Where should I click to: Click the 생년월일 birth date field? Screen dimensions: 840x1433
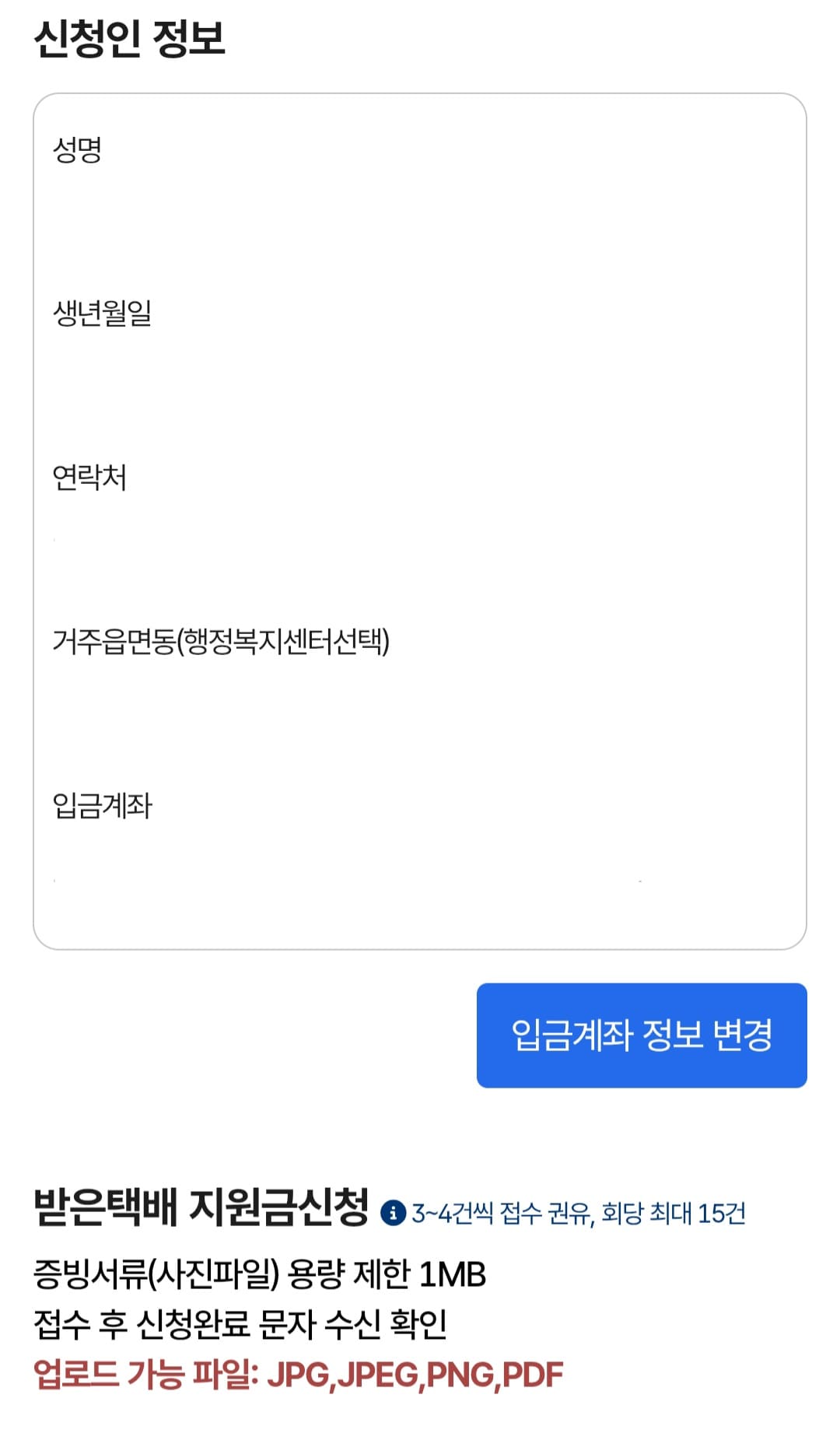(x=420, y=373)
